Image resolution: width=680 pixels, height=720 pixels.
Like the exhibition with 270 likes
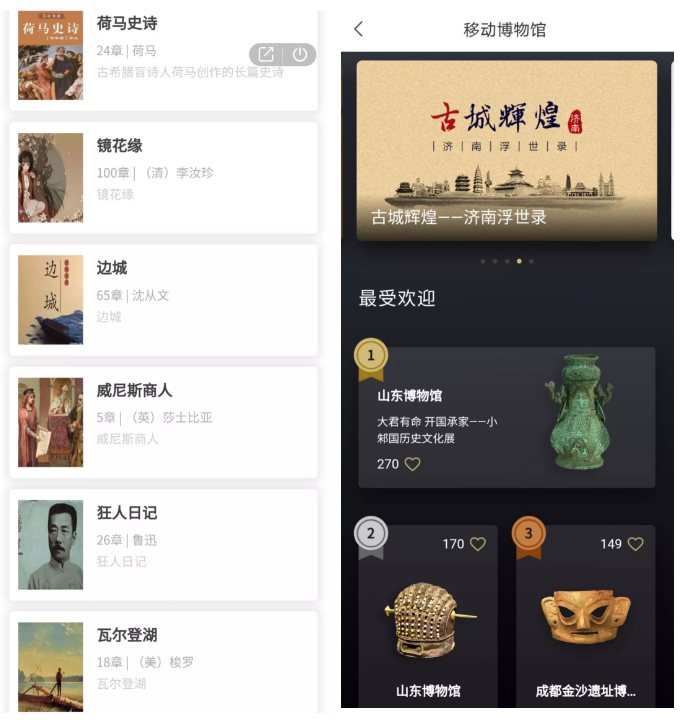click(x=412, y=464)
